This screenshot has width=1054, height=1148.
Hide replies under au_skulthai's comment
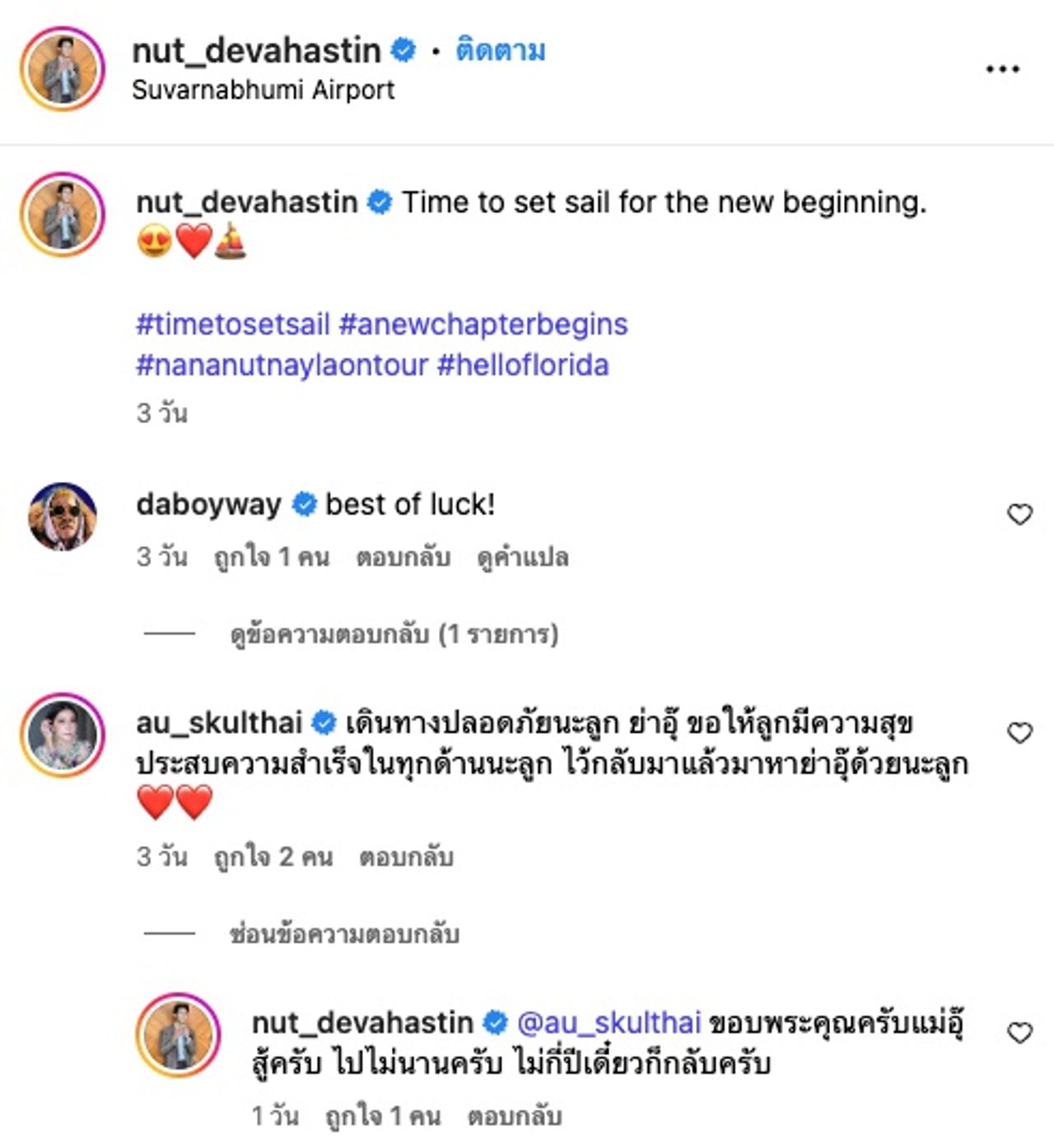click(344, 934)
